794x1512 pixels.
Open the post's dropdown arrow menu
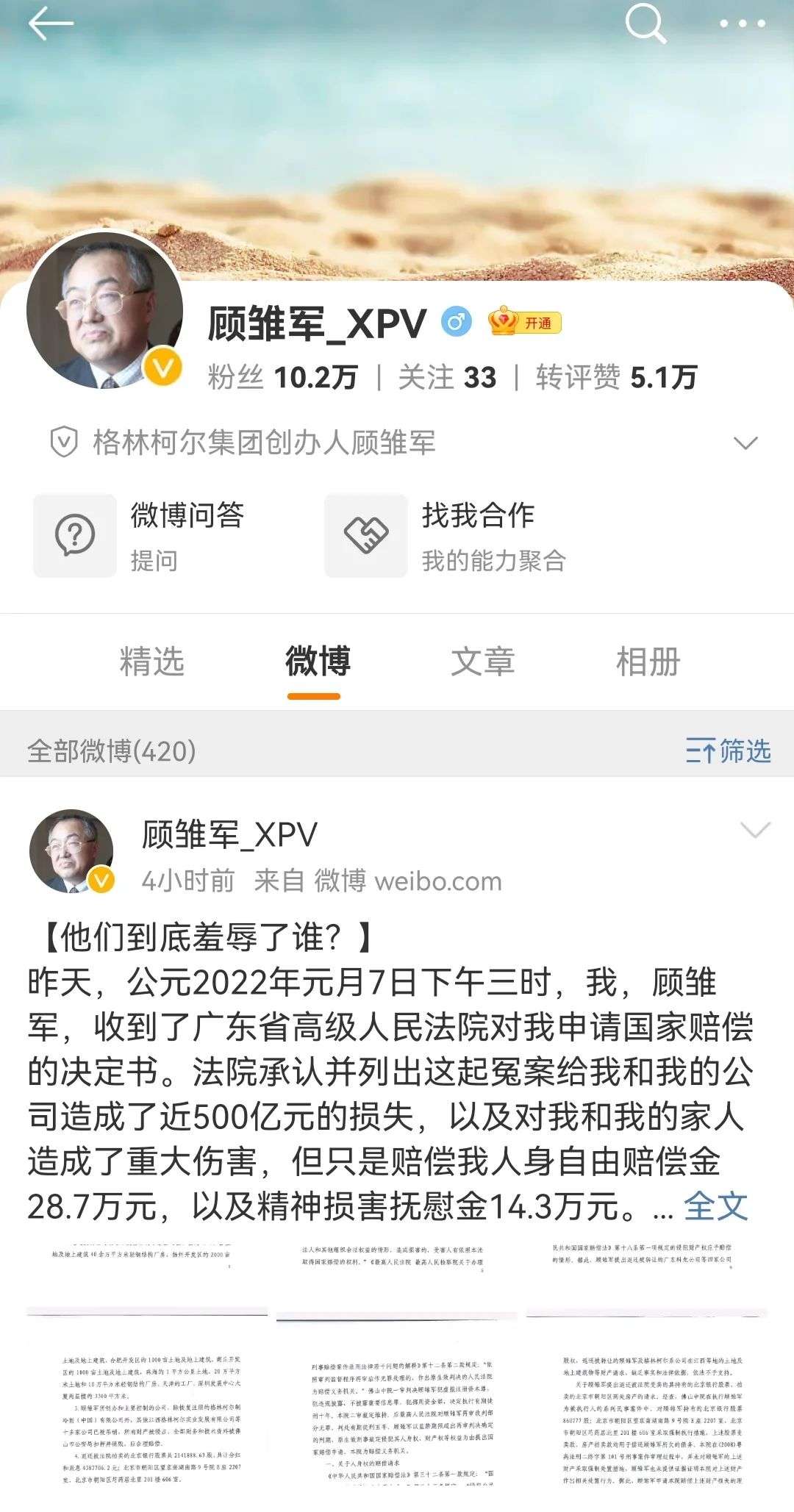[x=755, y=831]
